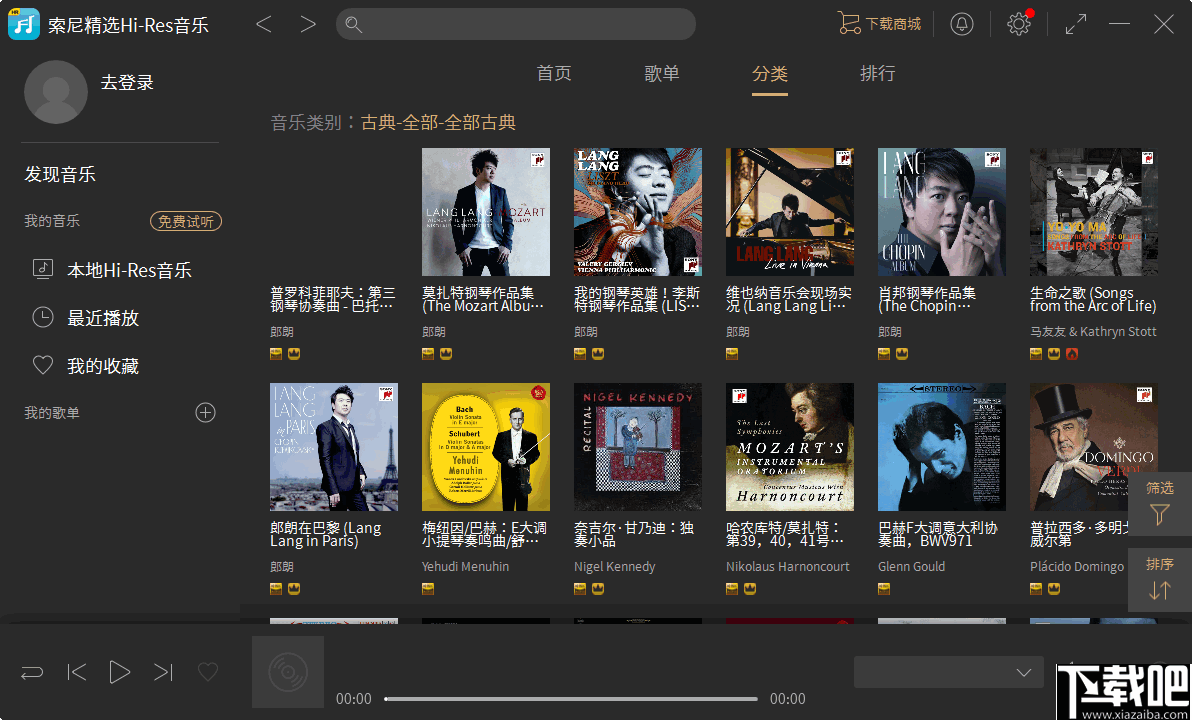The image size is (1192, 720).
Task: Add a new playlist beside 我的歌单
Action: (x=205, y=412)
